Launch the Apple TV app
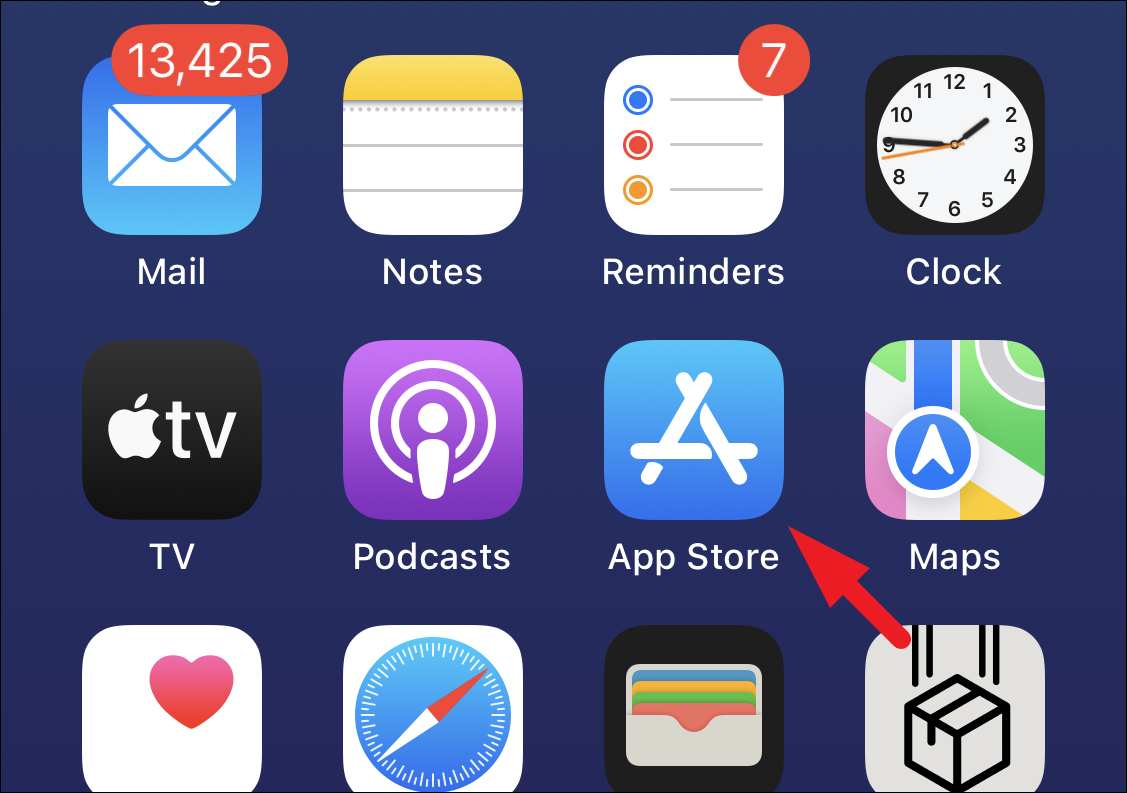The width and height of the screenshot is (1127, 793). 172,430
